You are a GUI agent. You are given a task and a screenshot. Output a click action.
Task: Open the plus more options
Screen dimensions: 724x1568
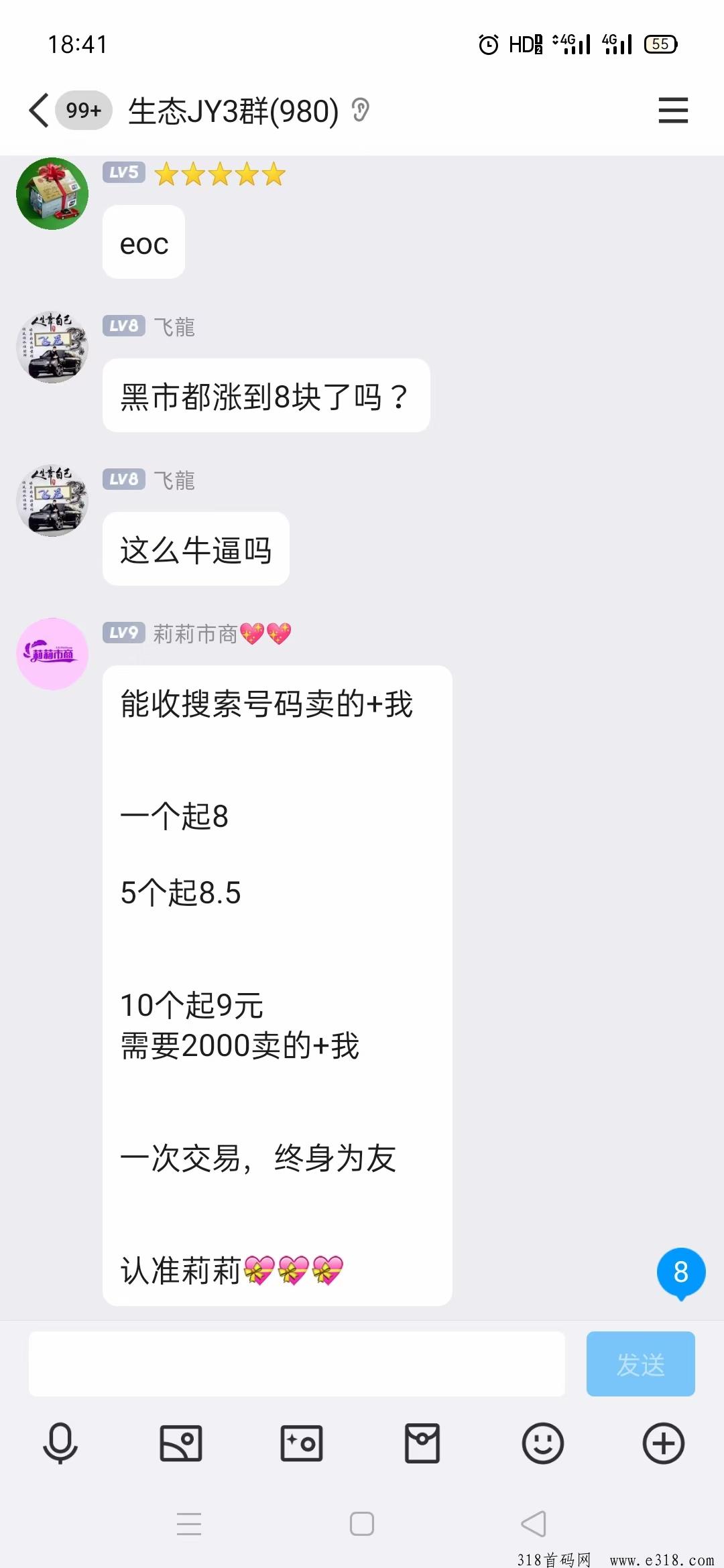(664, 1443)
